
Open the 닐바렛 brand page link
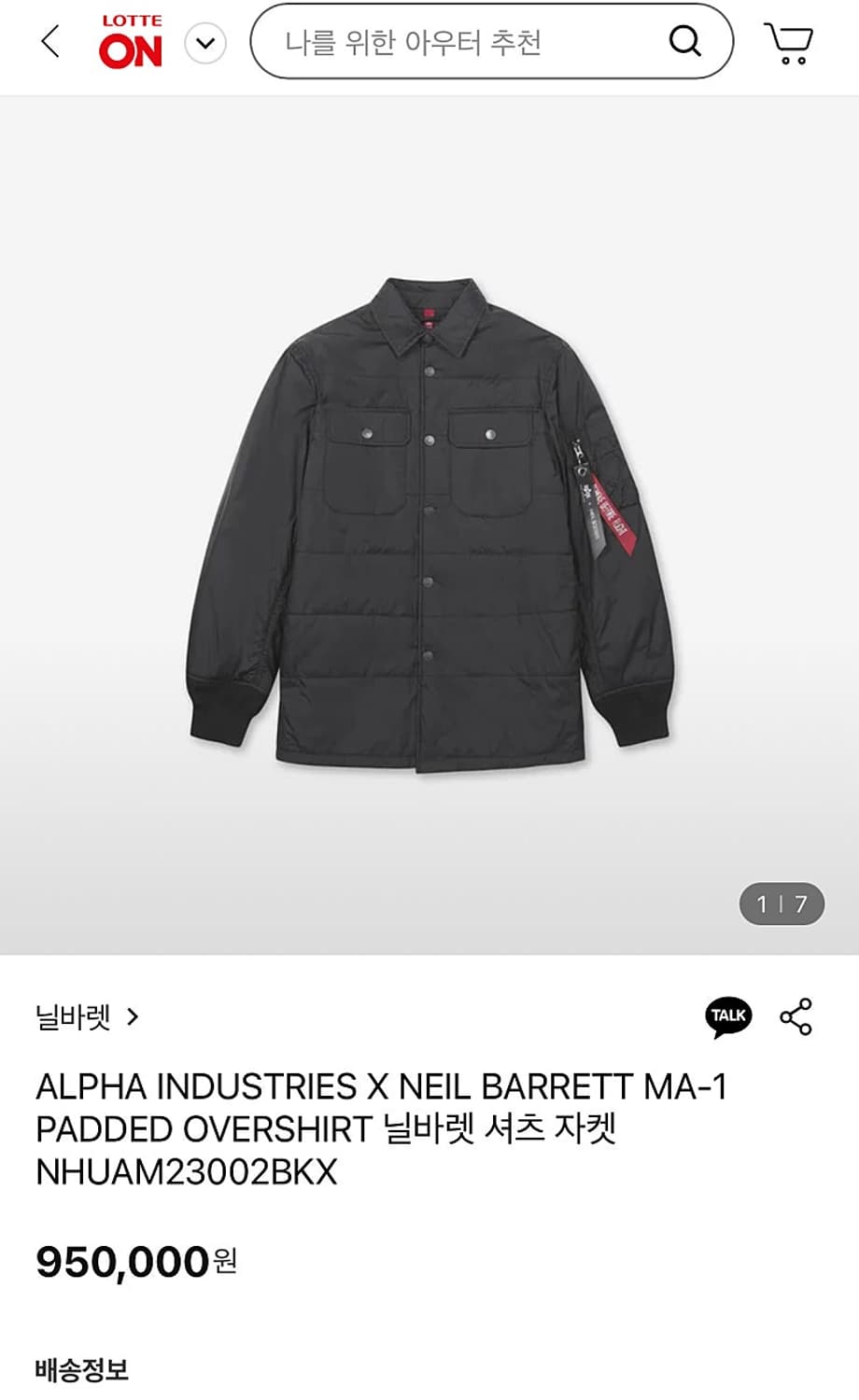coord(87,1016)
